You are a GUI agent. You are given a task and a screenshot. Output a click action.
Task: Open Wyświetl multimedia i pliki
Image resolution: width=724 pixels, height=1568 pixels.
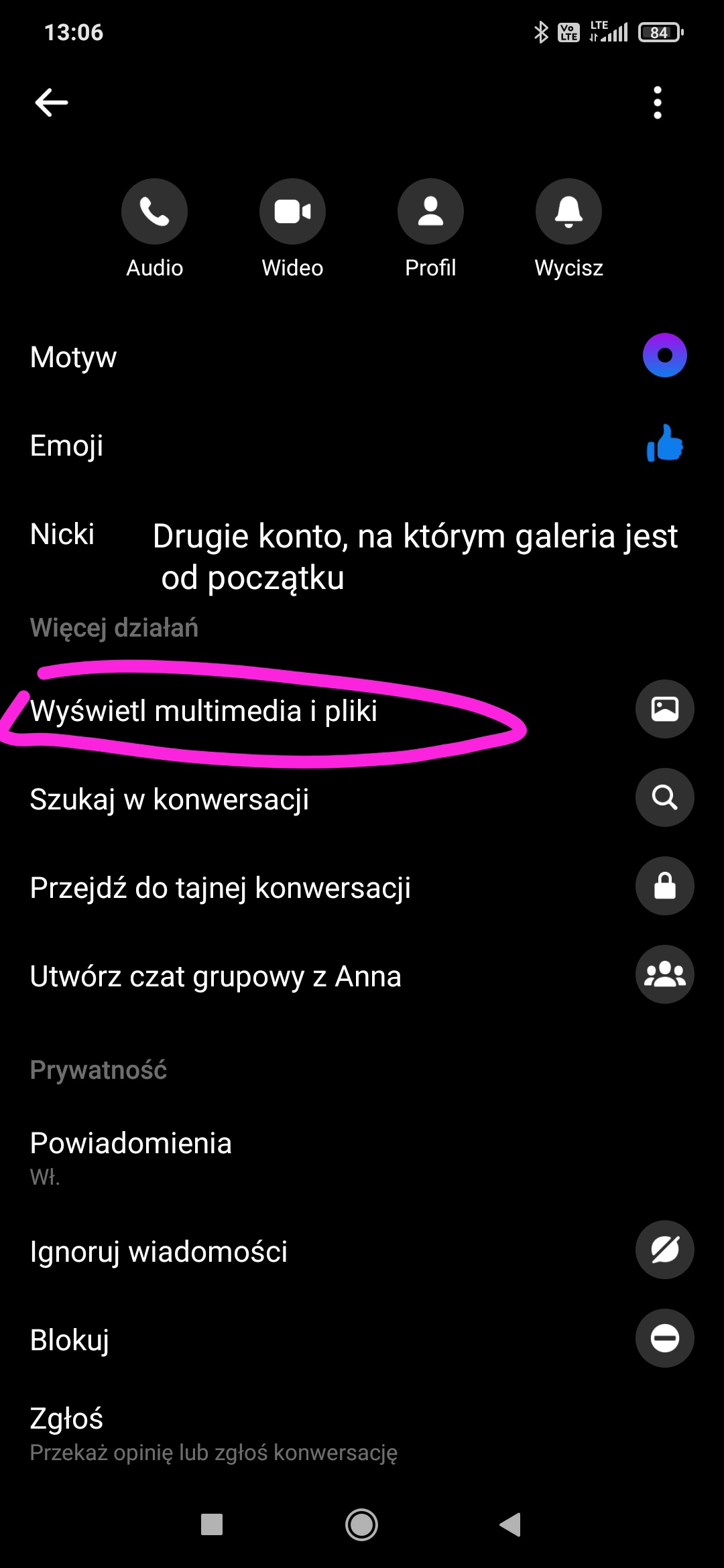pos(362,710)
